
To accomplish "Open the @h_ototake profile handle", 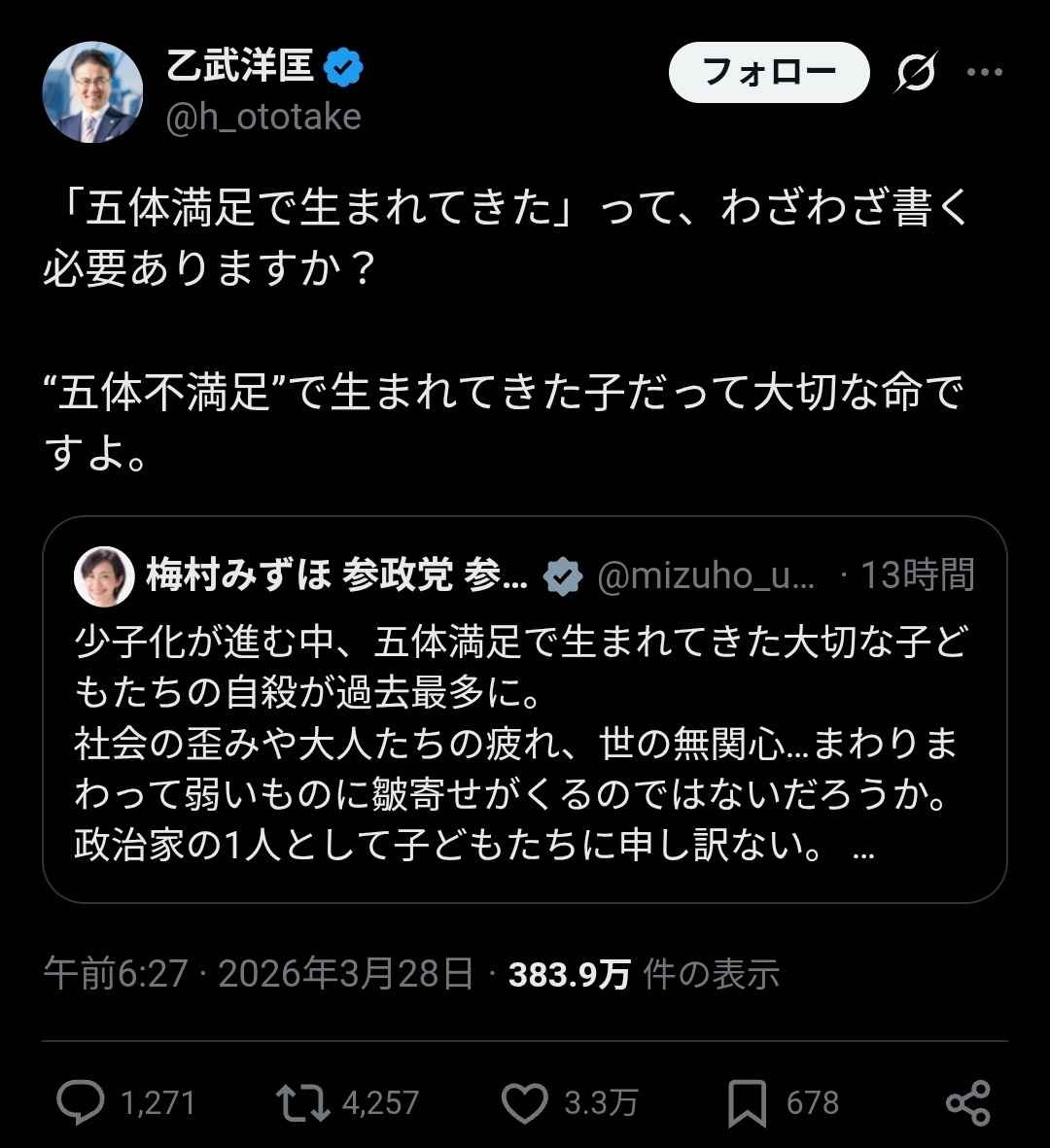I will tap(263, 118).
